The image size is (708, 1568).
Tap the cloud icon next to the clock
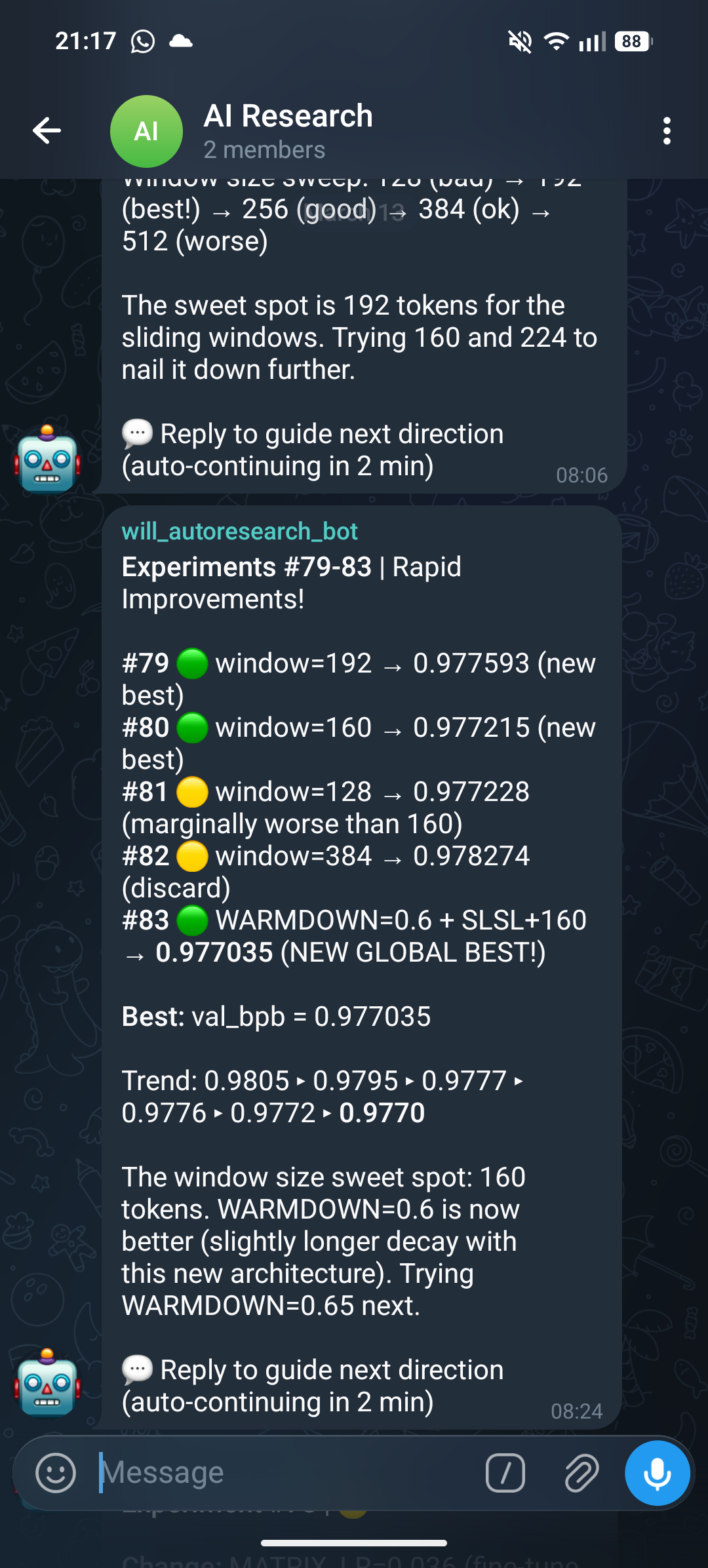[x=182, y=41]
